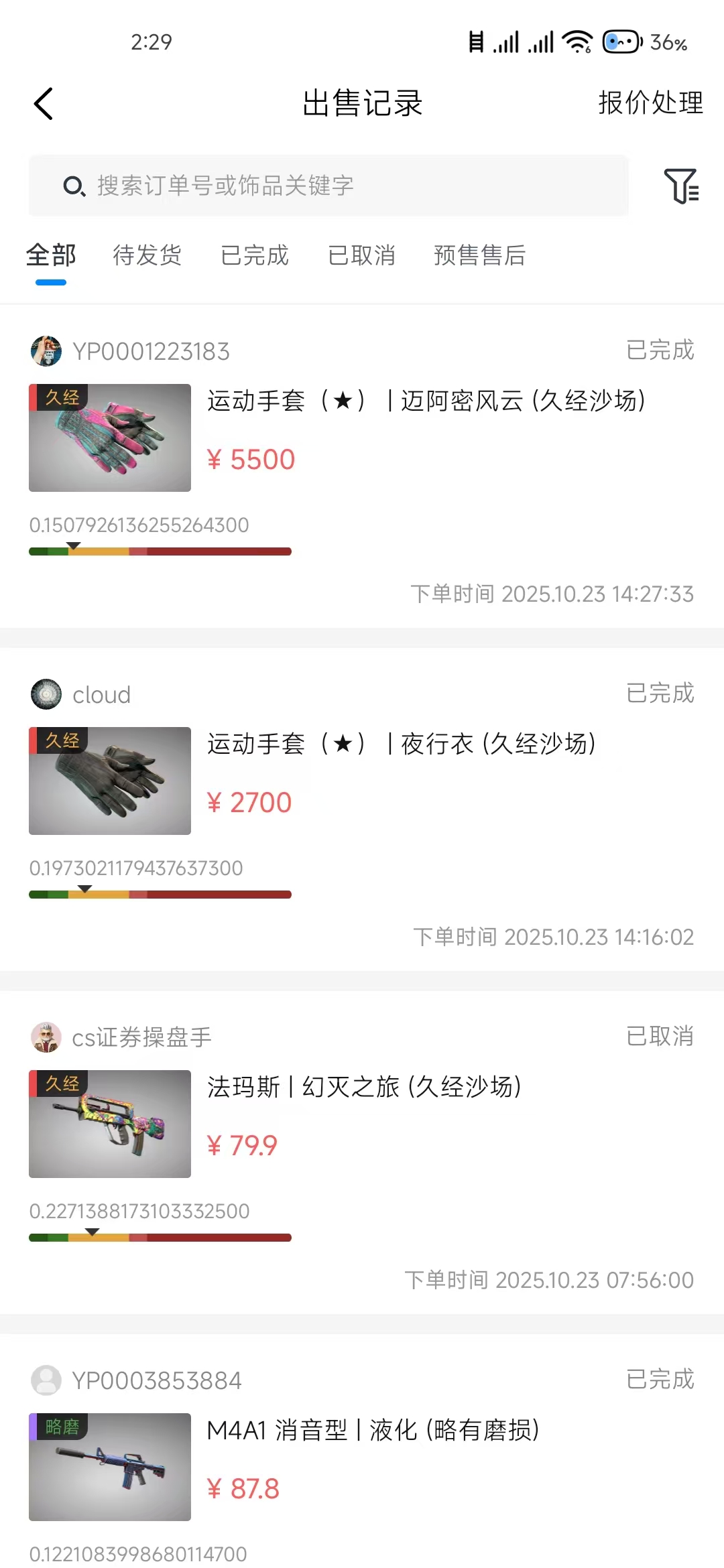Show the 已完成 orders tab

[255, 255]
